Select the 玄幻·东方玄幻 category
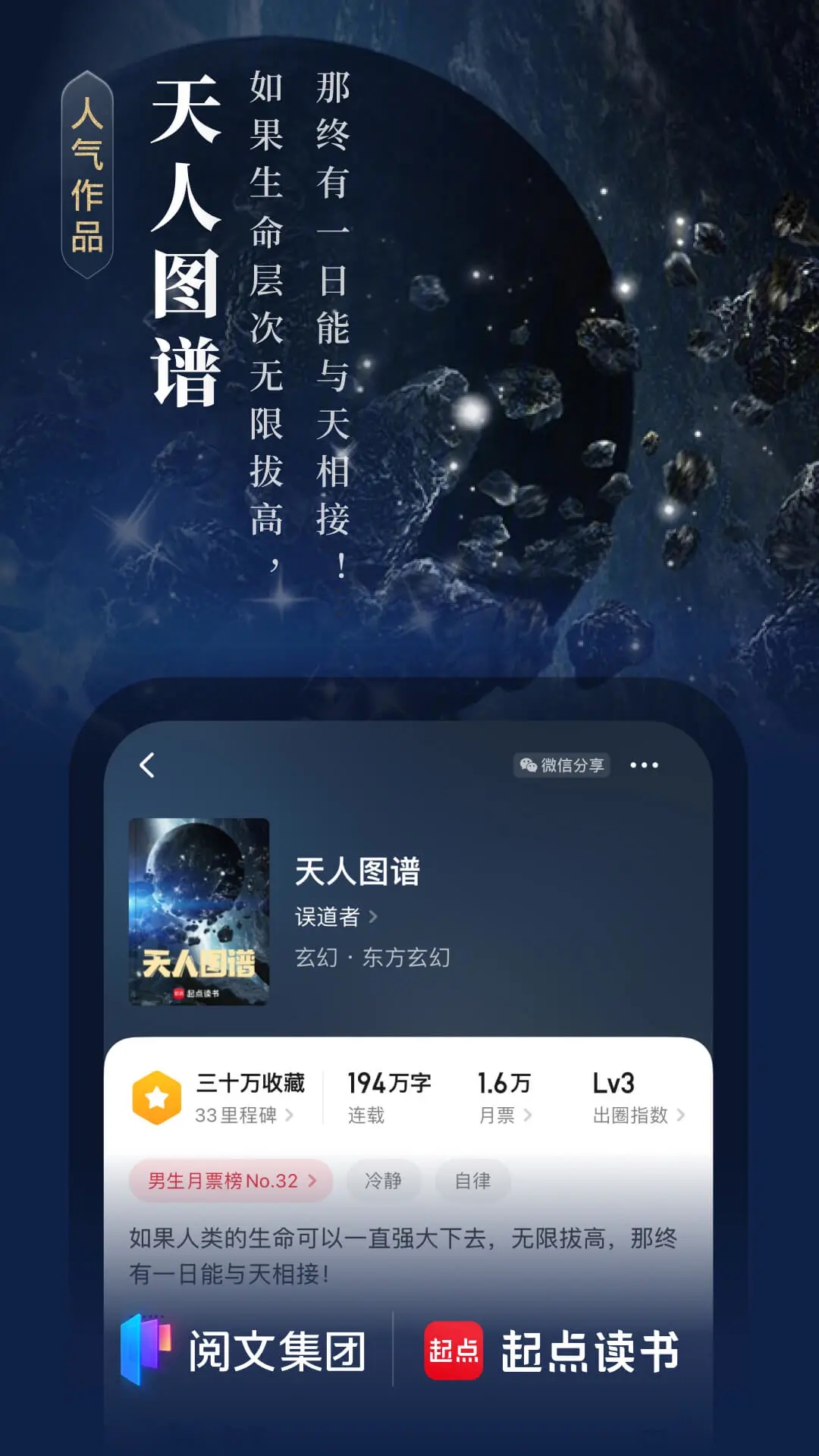Screen dimensions: 819x1456 click(x=373, y=957)
